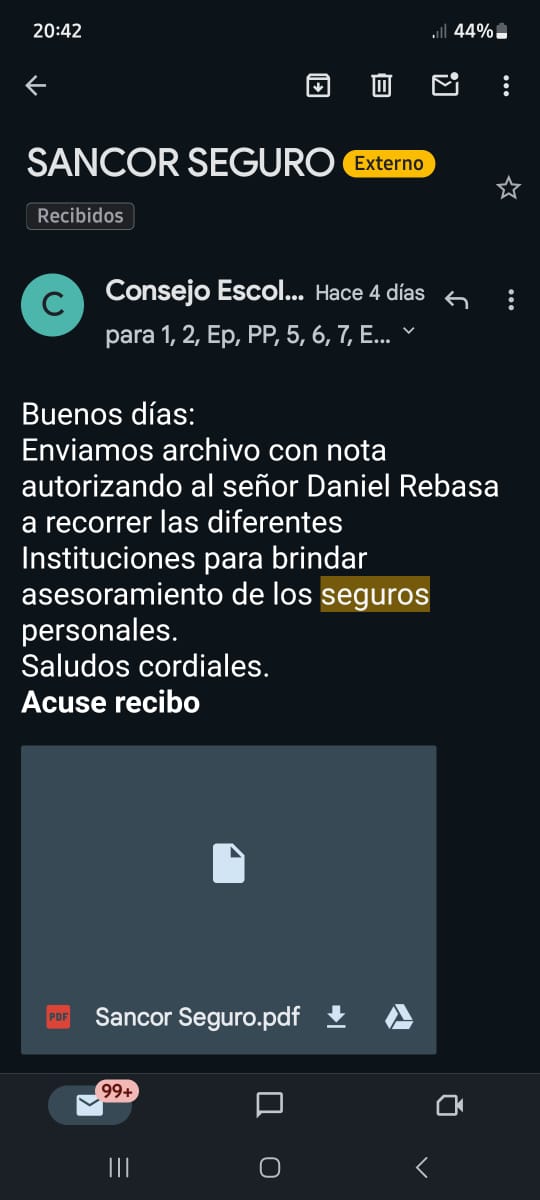Go back to the inbox

tap(36, 86)
